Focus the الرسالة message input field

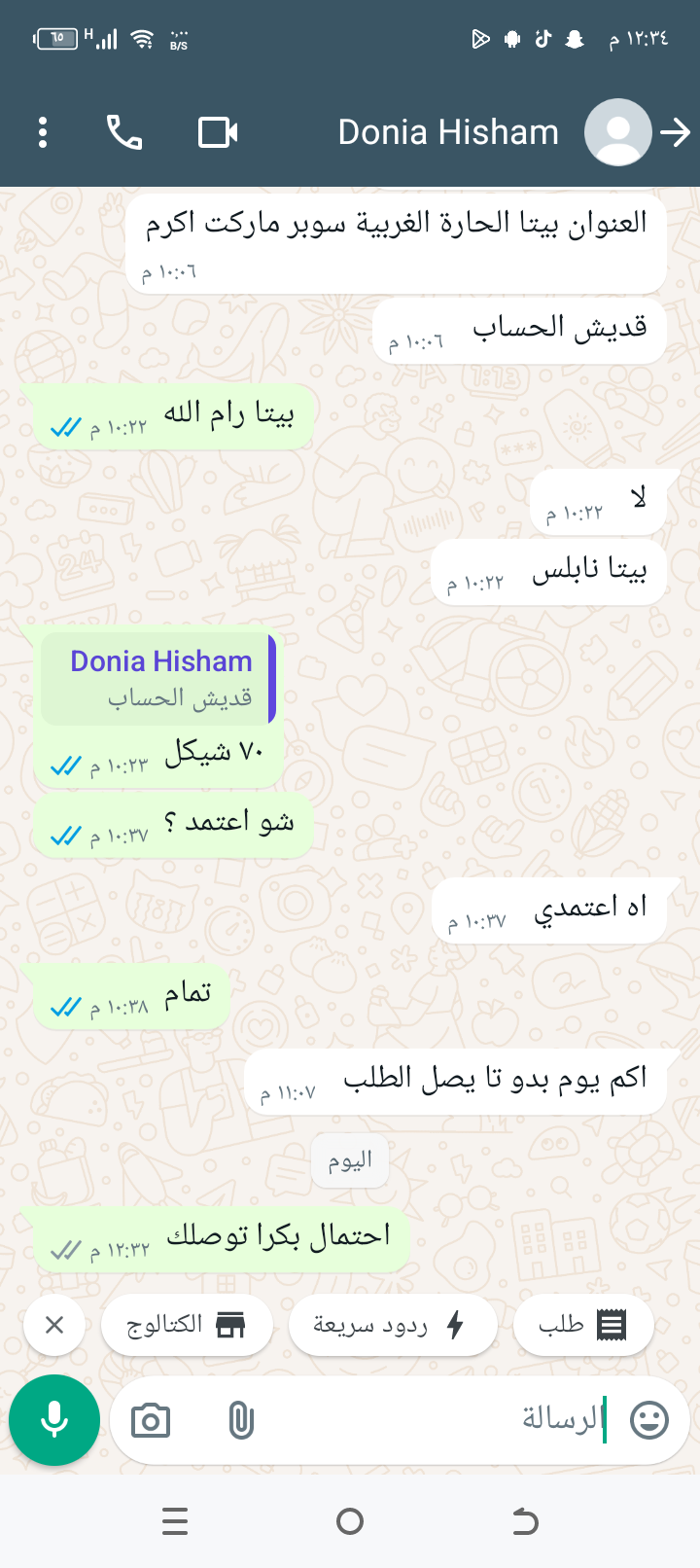click(437, 1420)
